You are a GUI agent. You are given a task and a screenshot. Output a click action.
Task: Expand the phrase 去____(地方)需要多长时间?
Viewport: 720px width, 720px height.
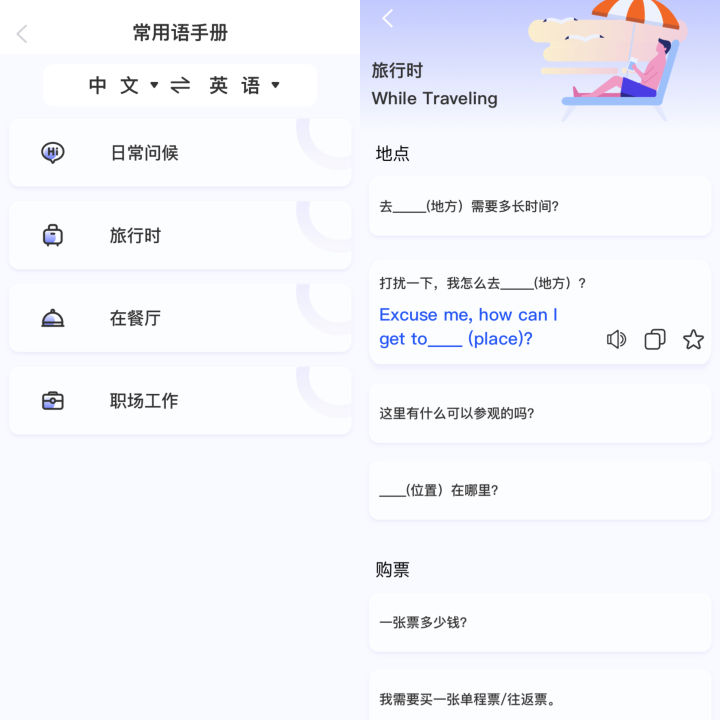pos(539,207)
